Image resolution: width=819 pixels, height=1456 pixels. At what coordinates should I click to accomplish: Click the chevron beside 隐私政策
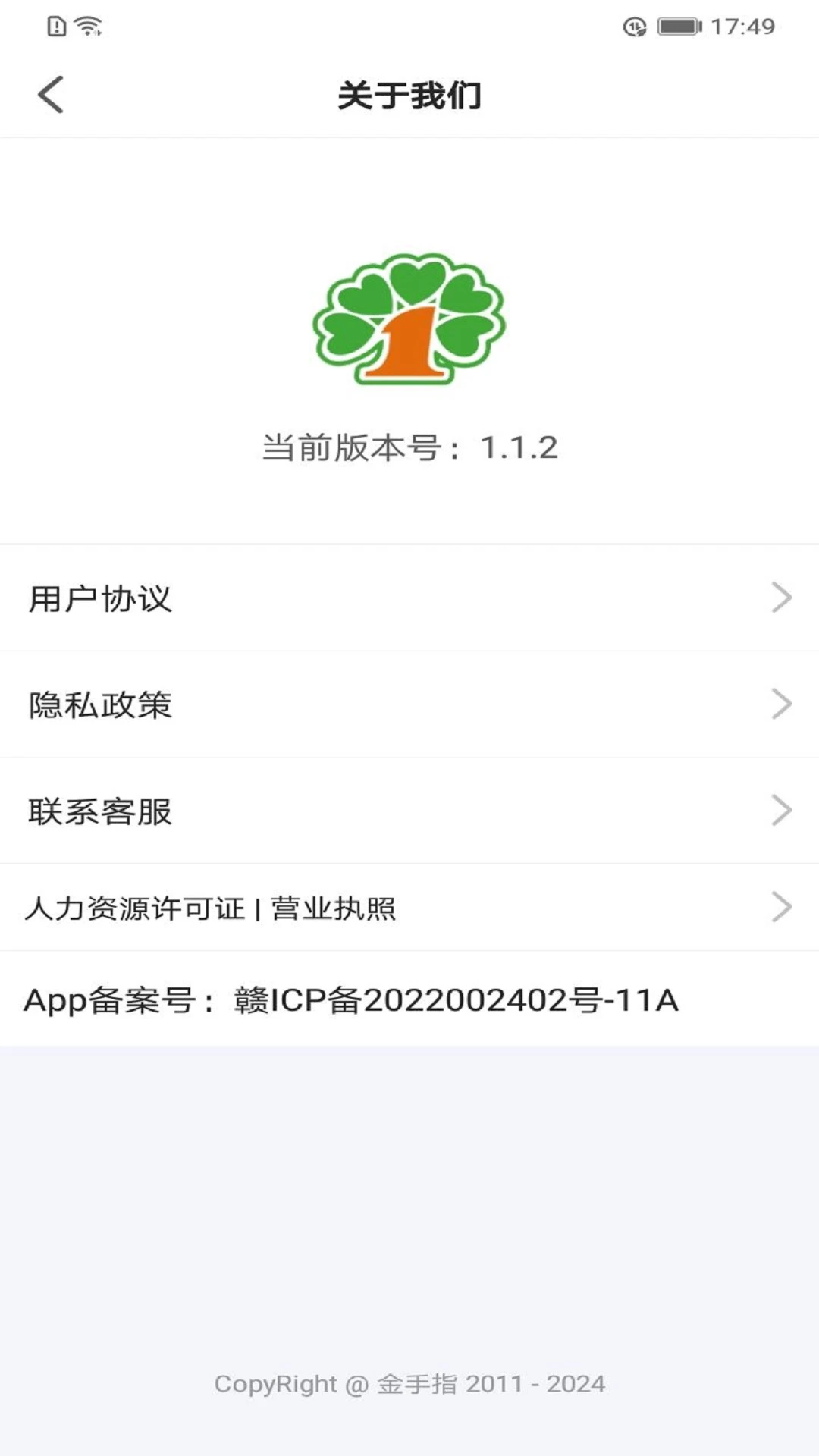[781, 705]
